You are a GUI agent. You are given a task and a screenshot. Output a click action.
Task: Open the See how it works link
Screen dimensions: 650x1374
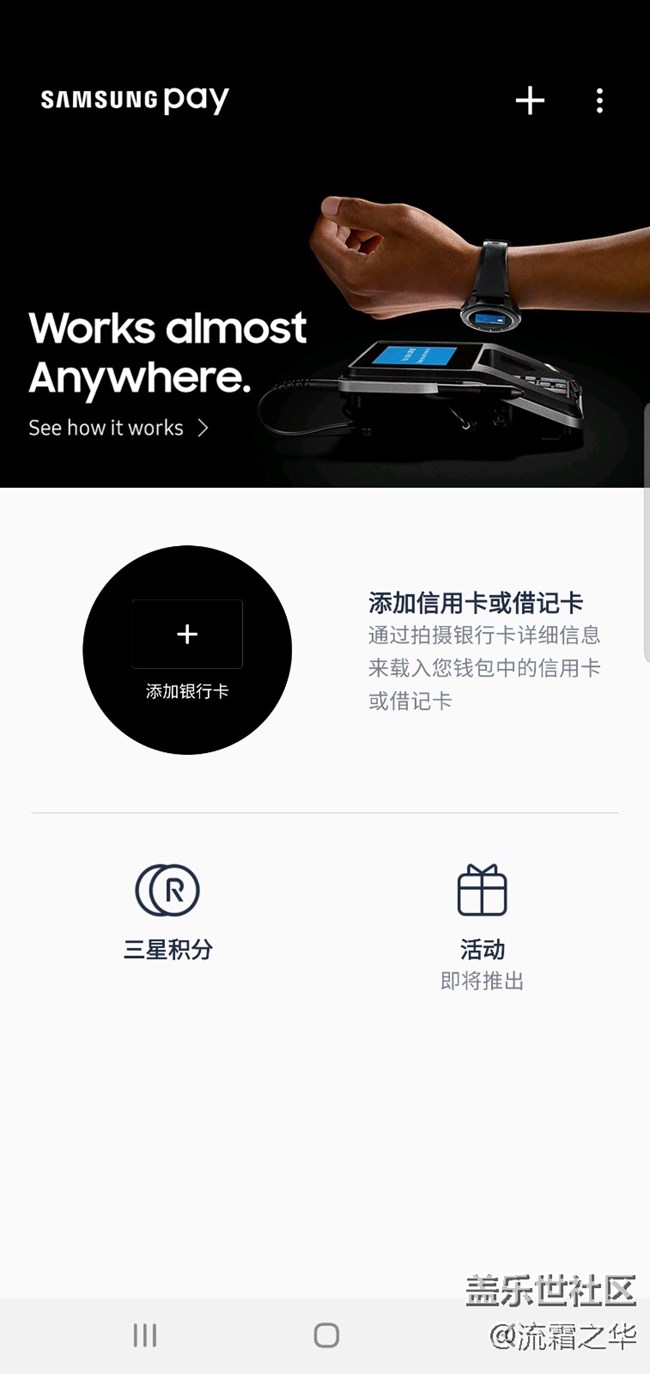pos(119,428)
